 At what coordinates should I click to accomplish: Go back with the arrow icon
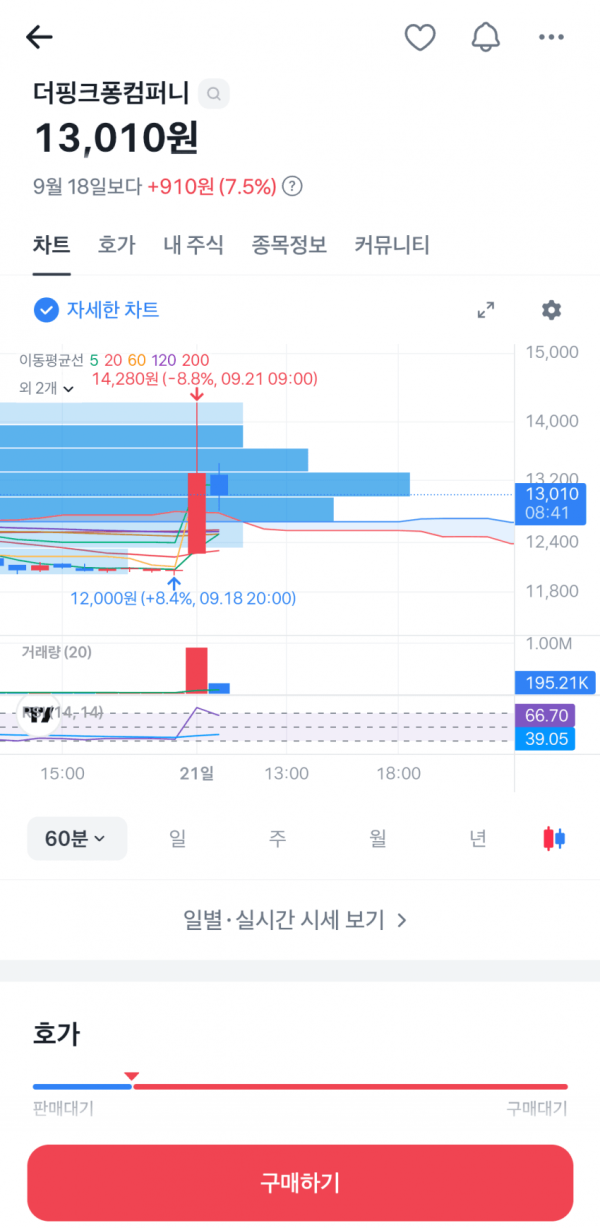click(x=39, y=38)
